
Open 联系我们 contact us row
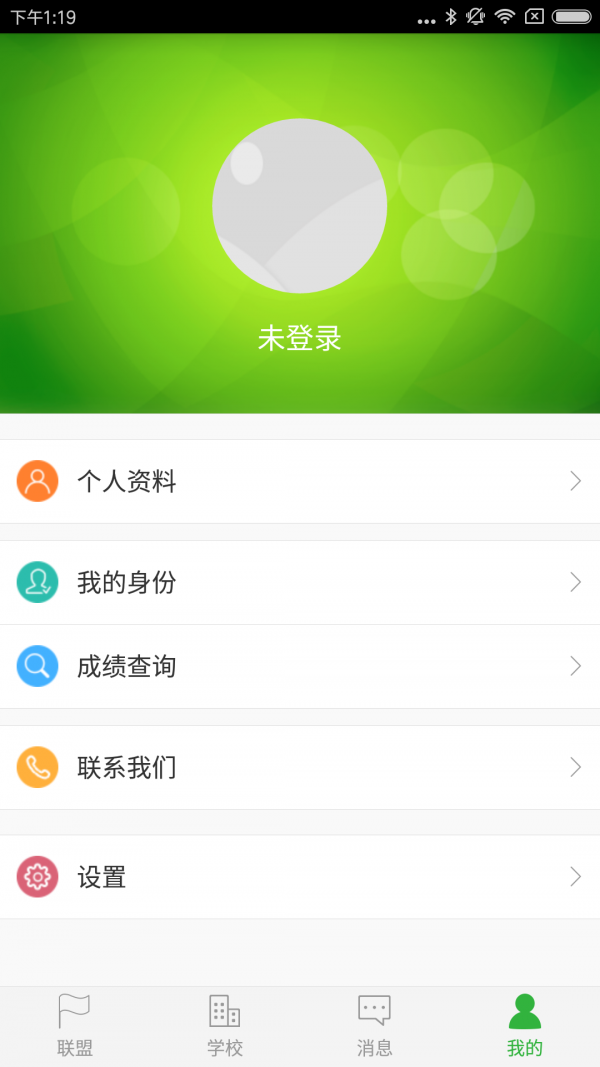[299, 767]
